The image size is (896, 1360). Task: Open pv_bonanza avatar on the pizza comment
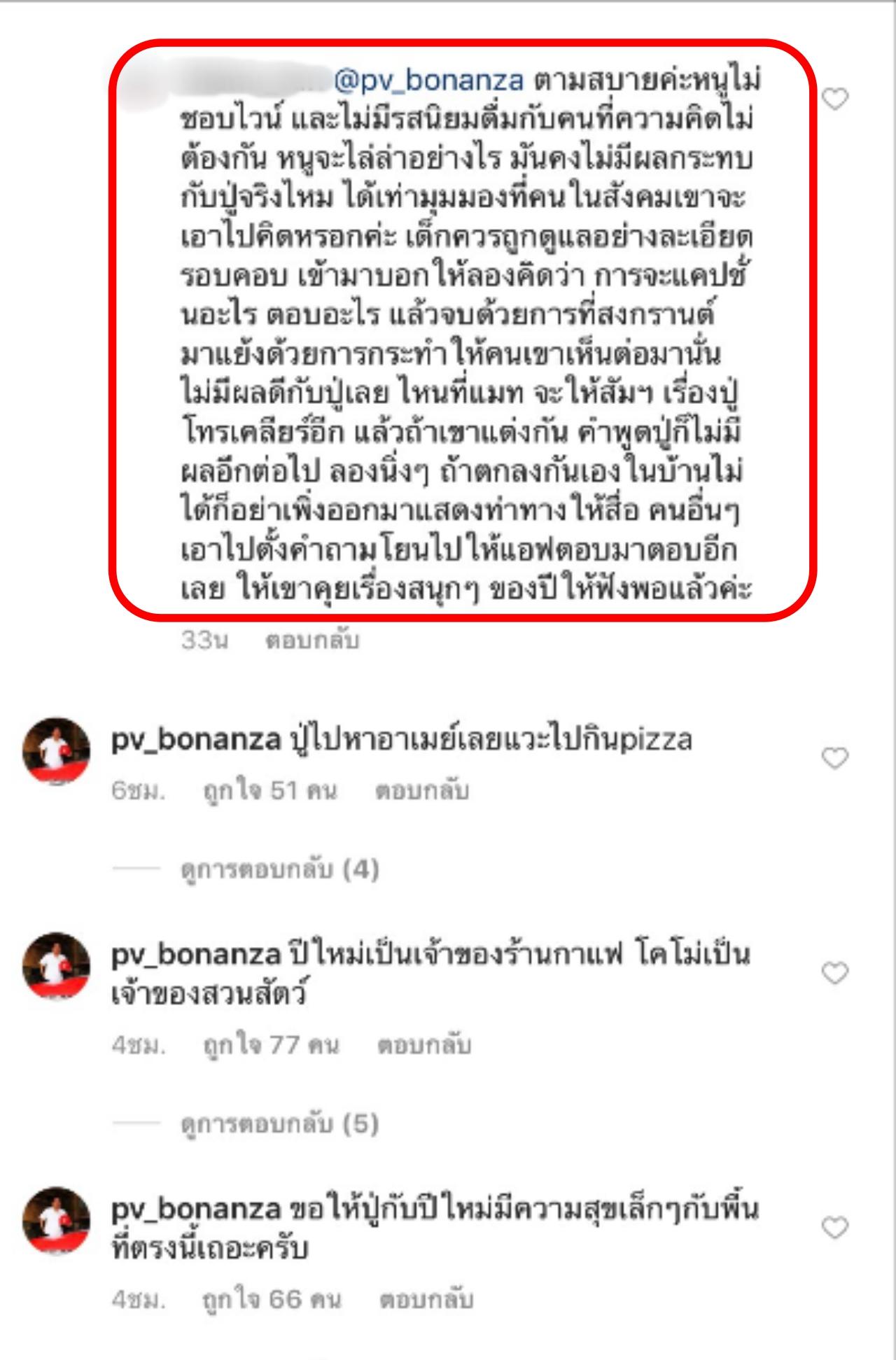[x=57, y=750]
